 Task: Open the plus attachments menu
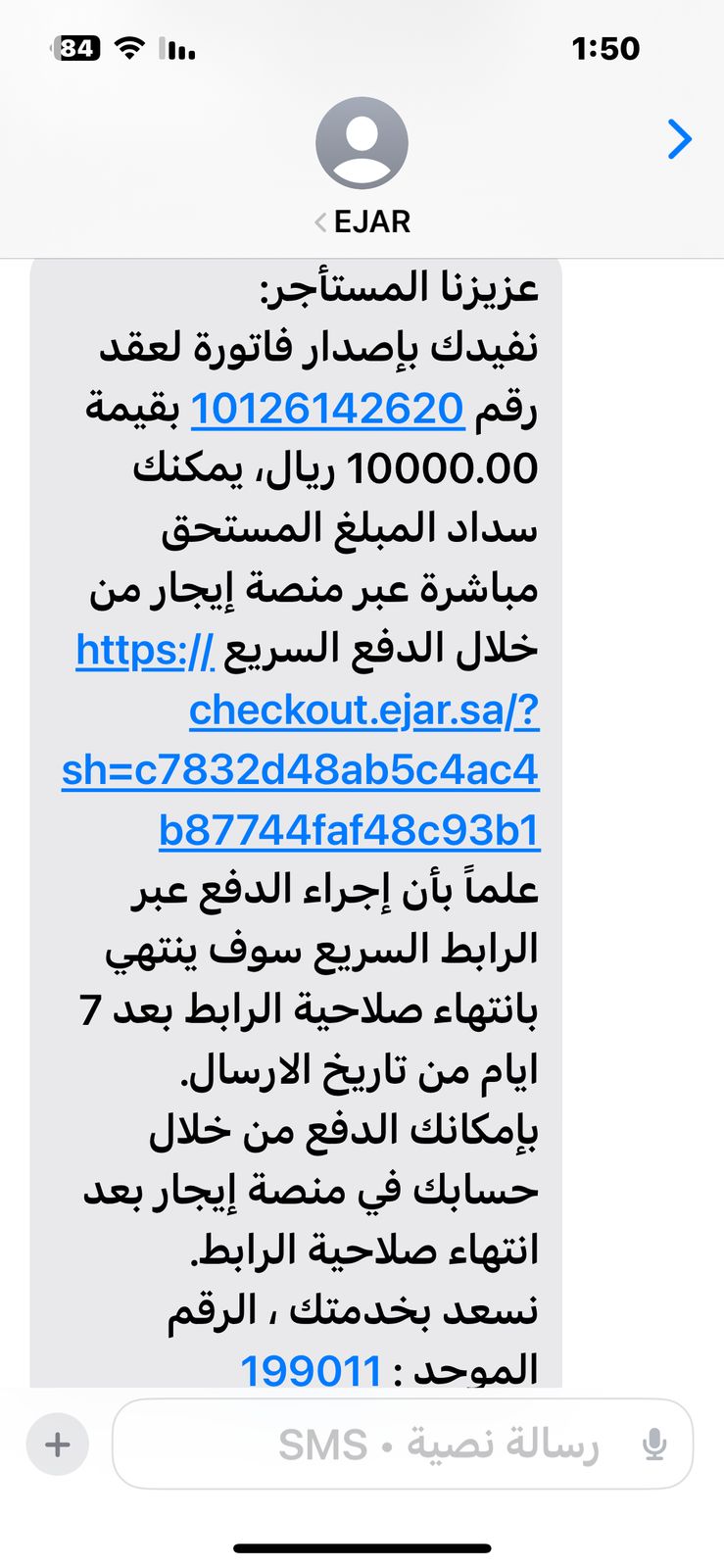58,1445
